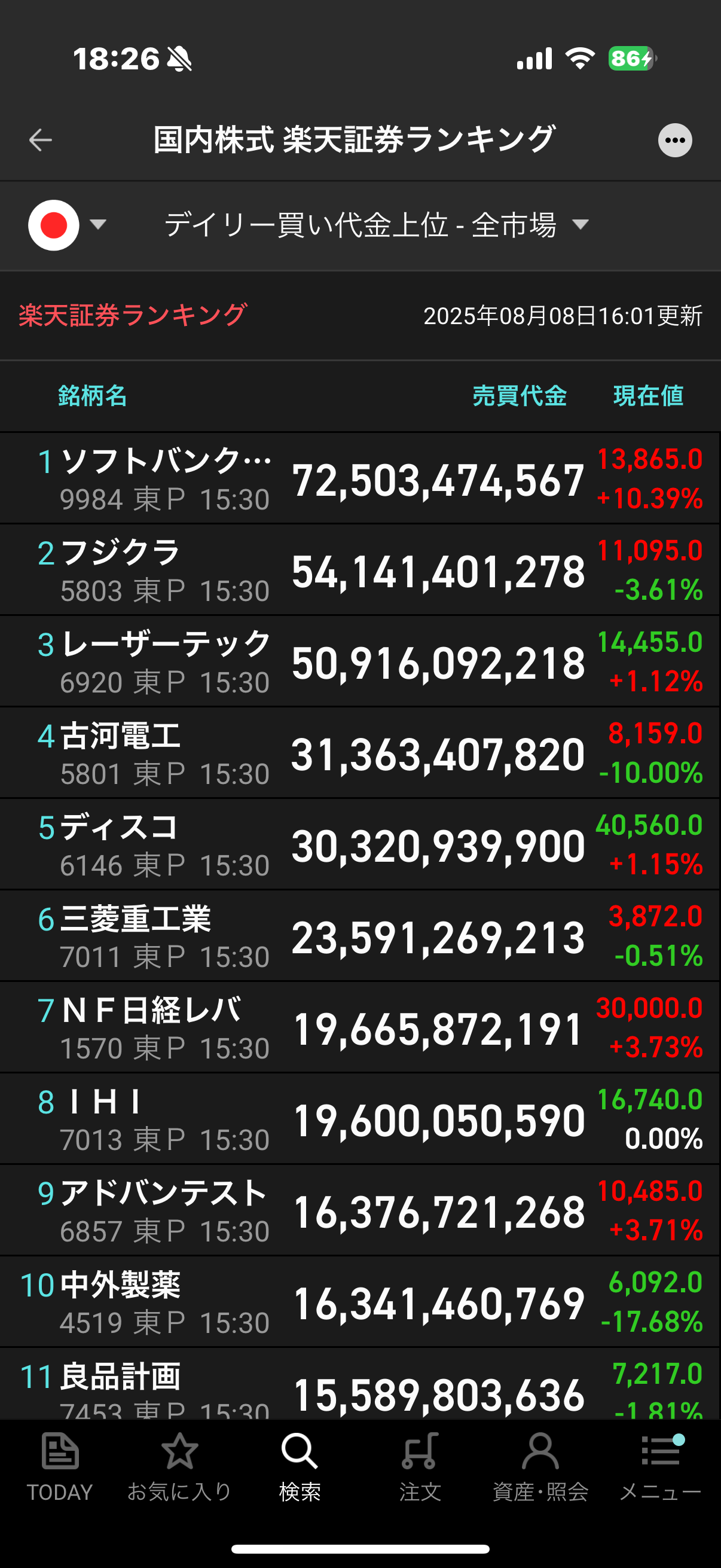Image resolution: width=721 pixels, height=1568 pixels.
Task: Open the Japan flag country dropdown
Action: [x=67, y=225]
